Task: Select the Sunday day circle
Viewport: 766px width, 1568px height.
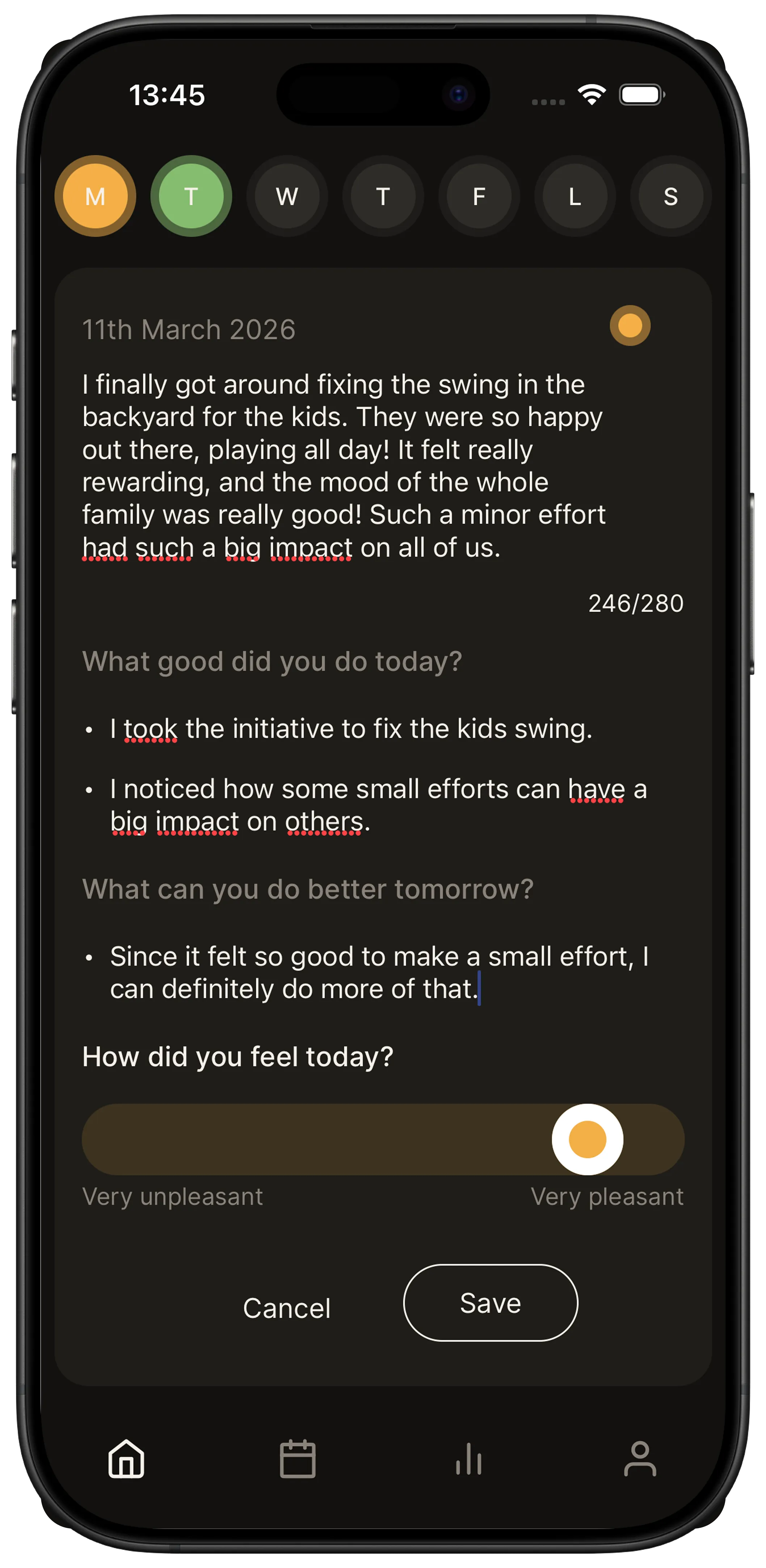Action: pos(670,196)
